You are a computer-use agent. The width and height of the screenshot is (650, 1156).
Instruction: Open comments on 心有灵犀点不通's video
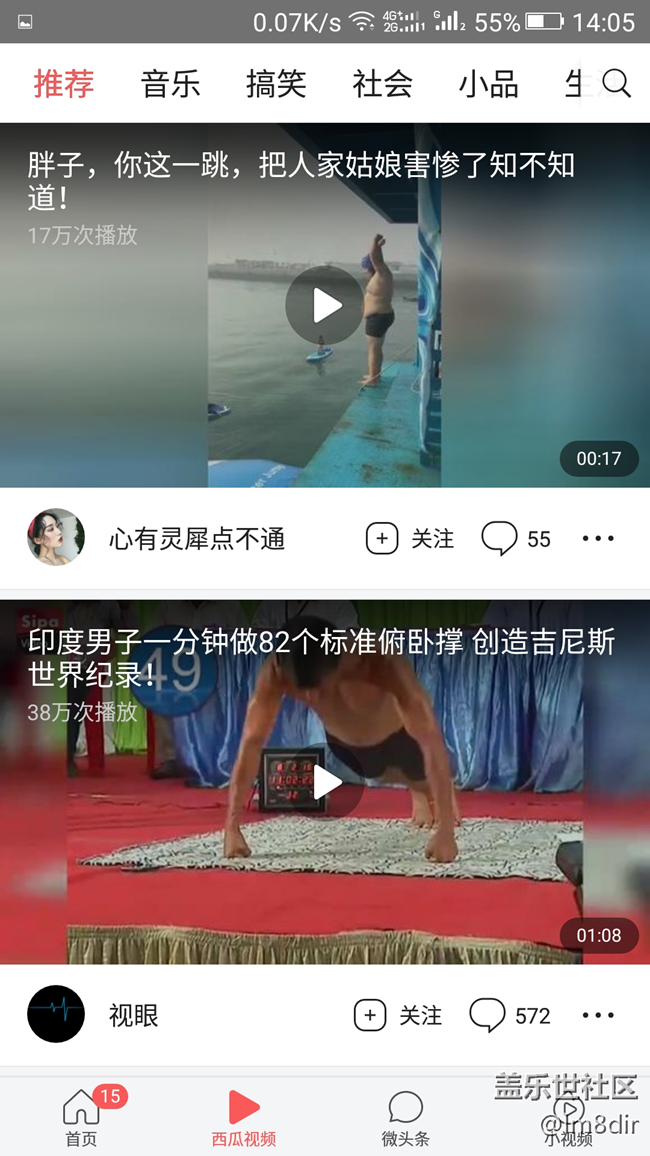[x=516, y=538]
